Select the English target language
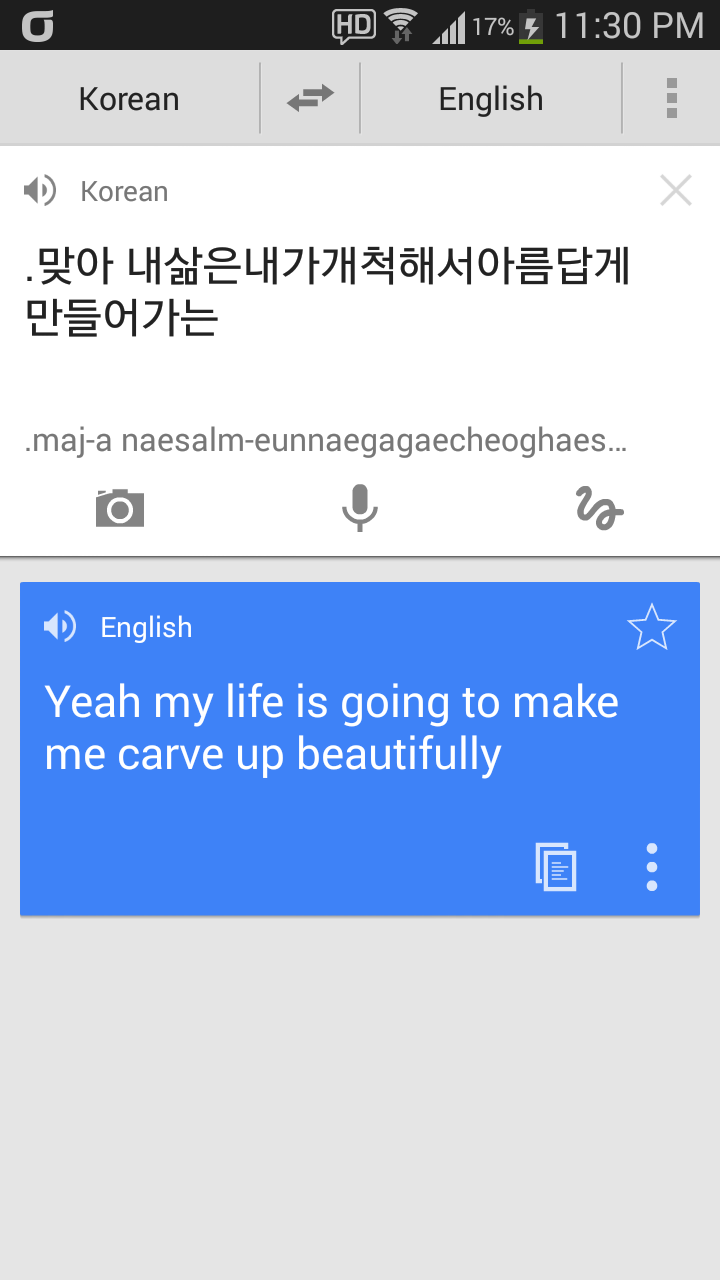 pos(491,99)
